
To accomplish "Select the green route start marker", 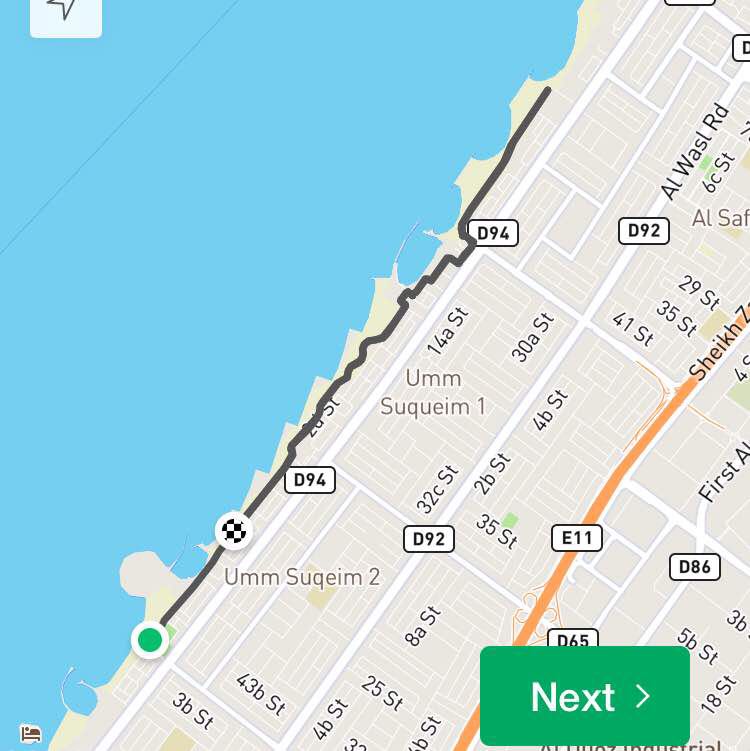I will [150, 639].
